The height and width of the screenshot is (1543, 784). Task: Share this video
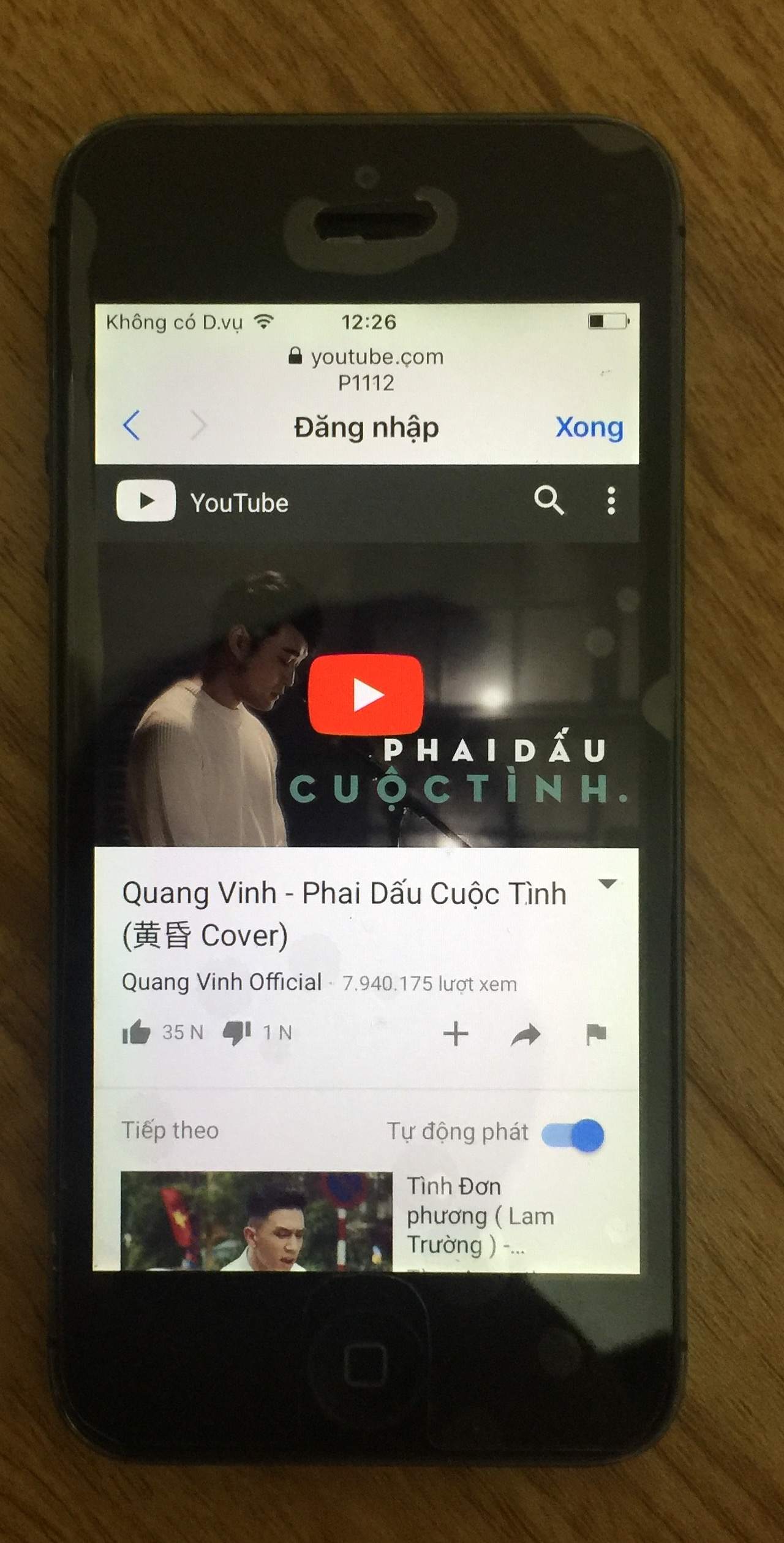pyautogui.click(x=526, y=1034)
